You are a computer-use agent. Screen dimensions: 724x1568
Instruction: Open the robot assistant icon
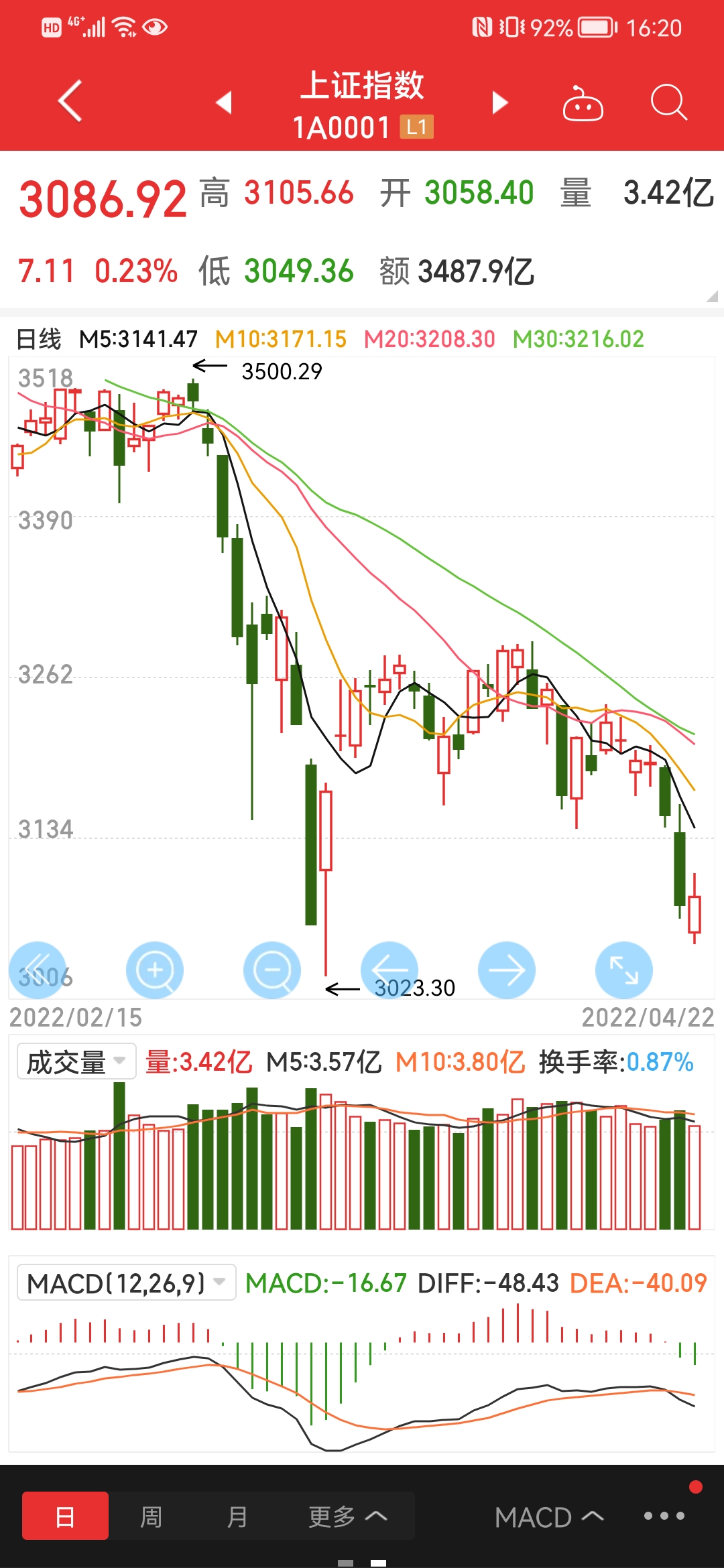click(583, 103)
